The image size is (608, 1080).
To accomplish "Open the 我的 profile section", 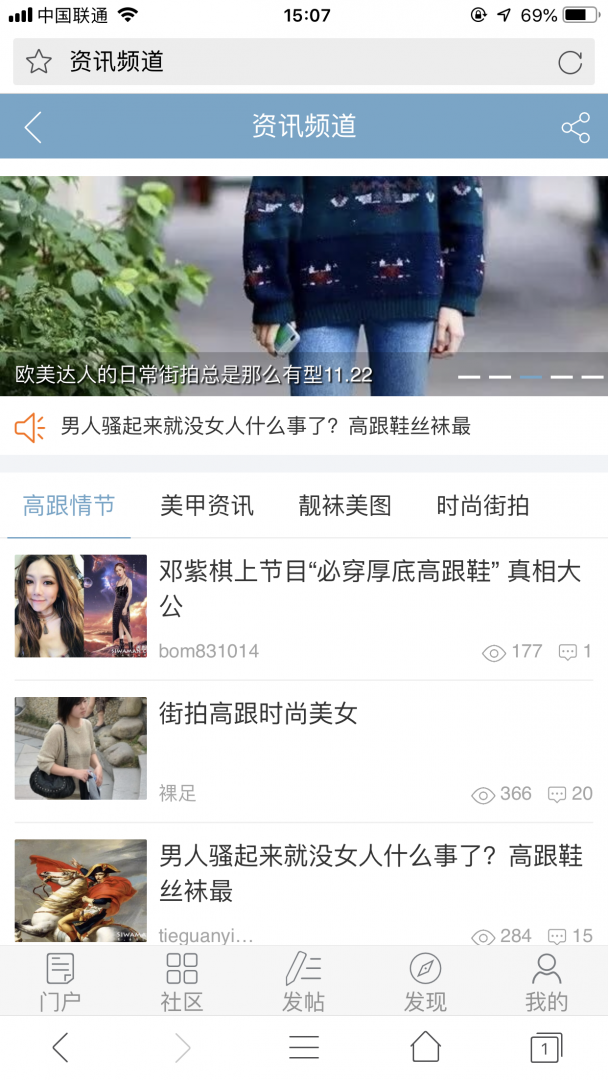I will [x=546, y=982].
